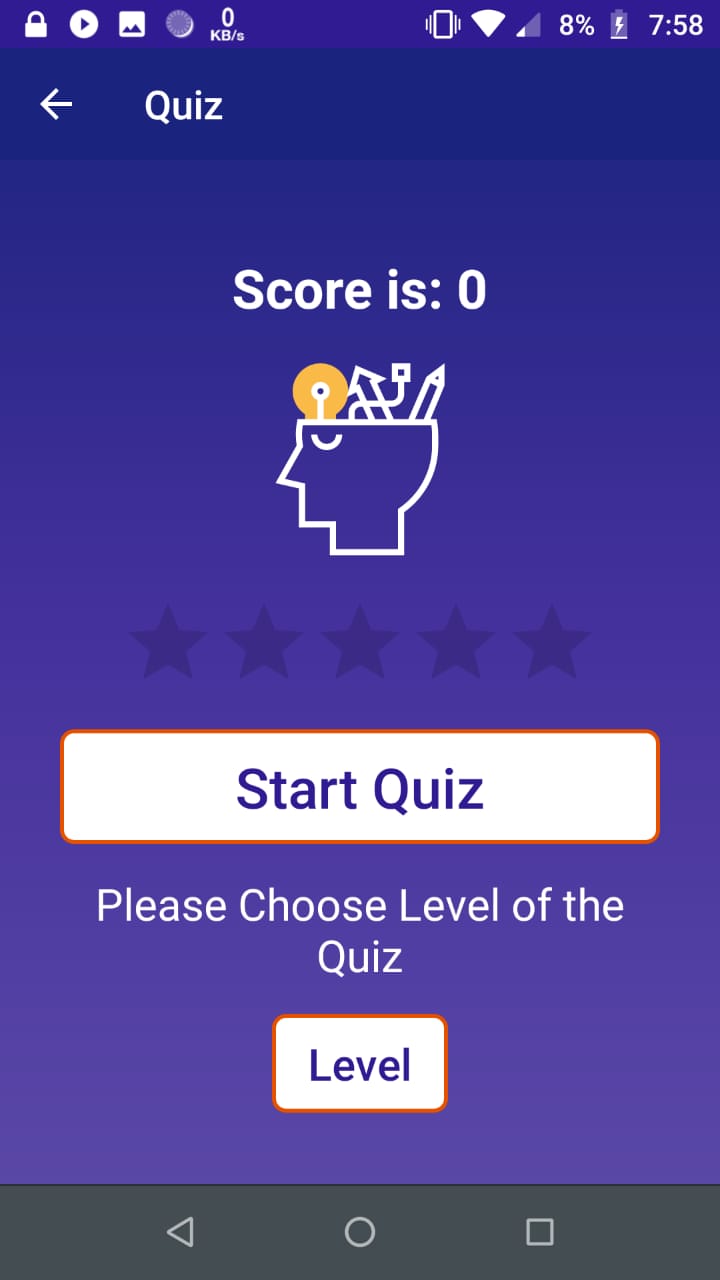Open the Level selection button
The image size is (720, 1280).
[360, 1064]
